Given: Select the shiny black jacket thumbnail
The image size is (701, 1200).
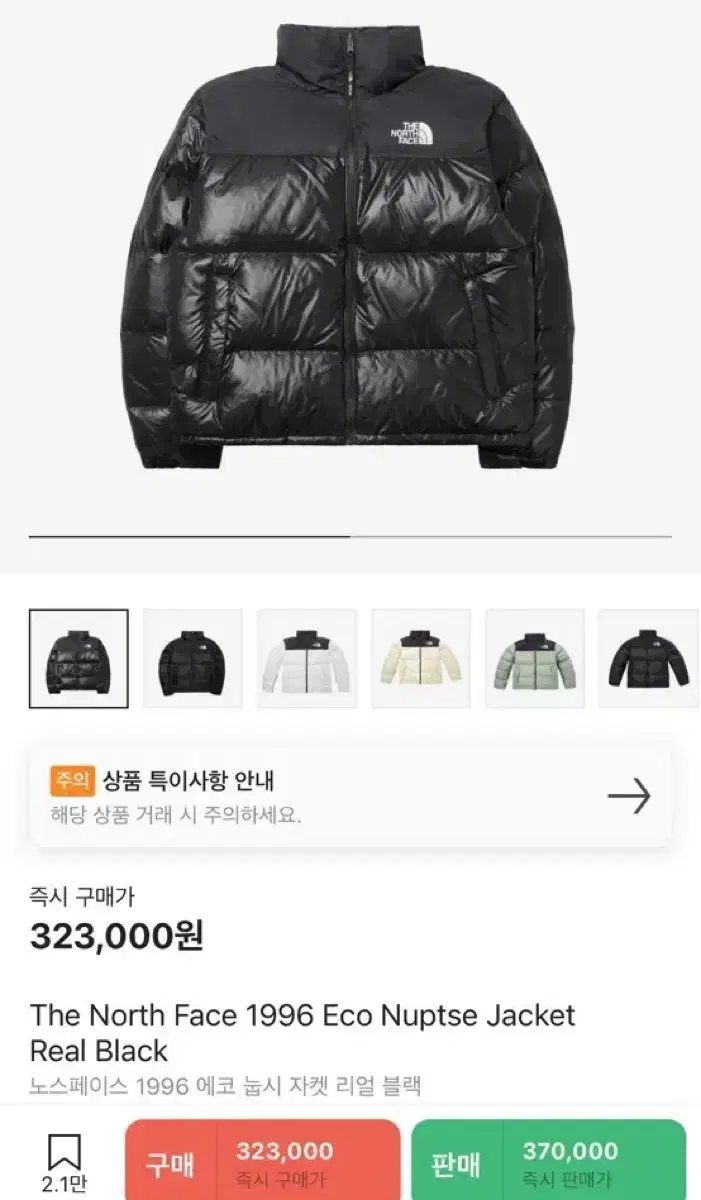Looking at the screenshot, I should click(x=79, y=659).
